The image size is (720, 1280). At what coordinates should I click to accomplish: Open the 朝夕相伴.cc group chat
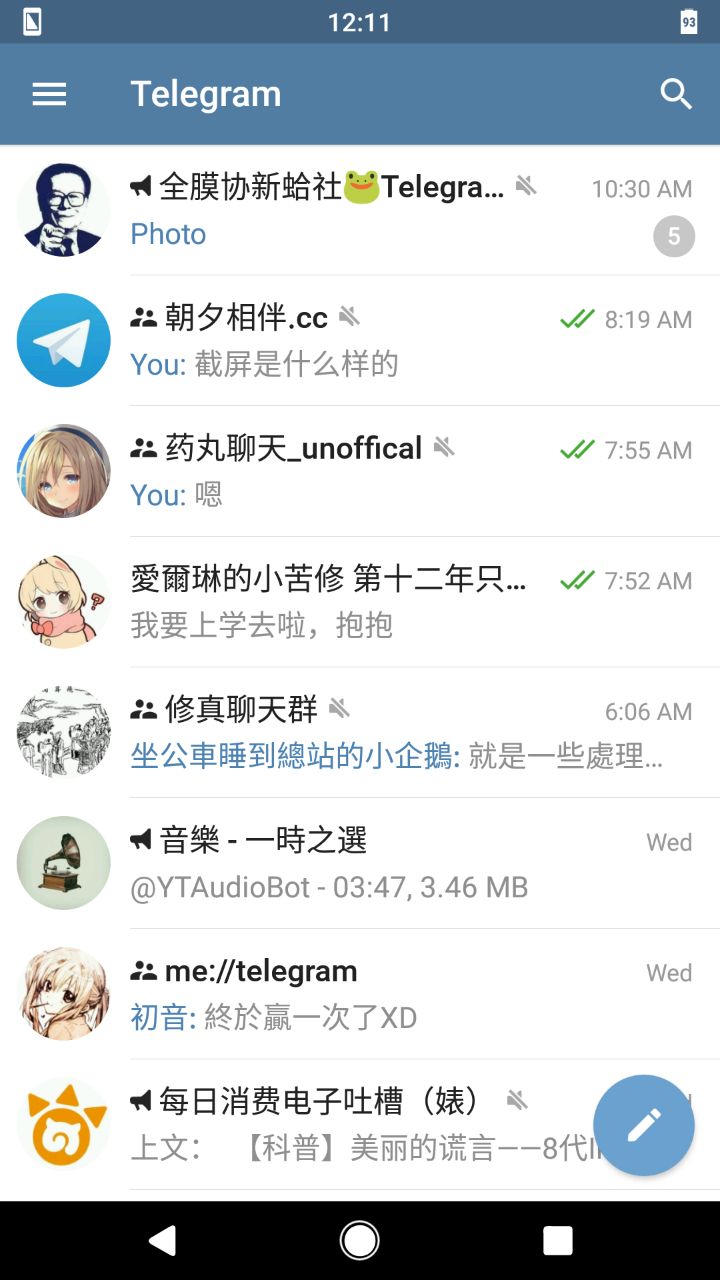(360, 341)
